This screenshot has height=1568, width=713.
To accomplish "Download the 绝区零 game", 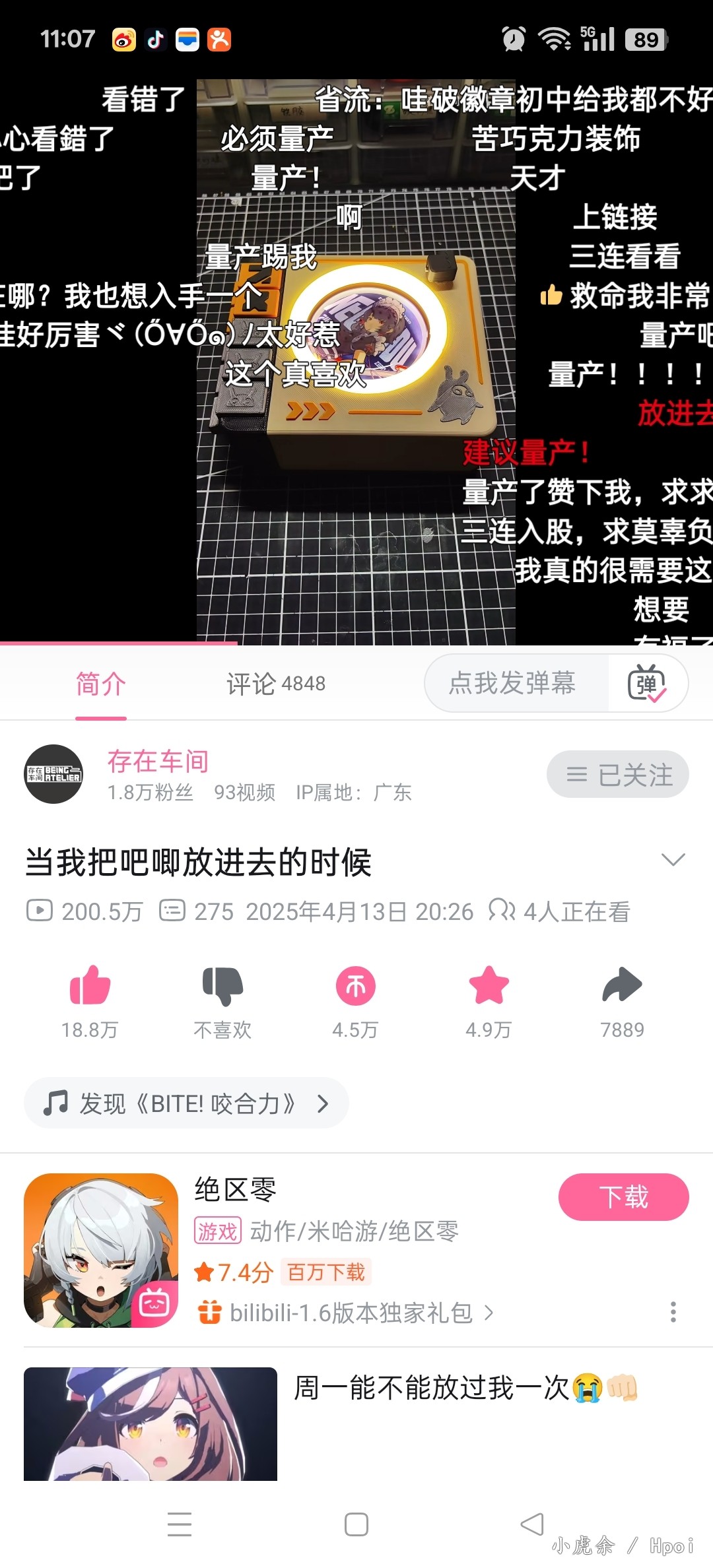I will click(x=624, y=1196).
